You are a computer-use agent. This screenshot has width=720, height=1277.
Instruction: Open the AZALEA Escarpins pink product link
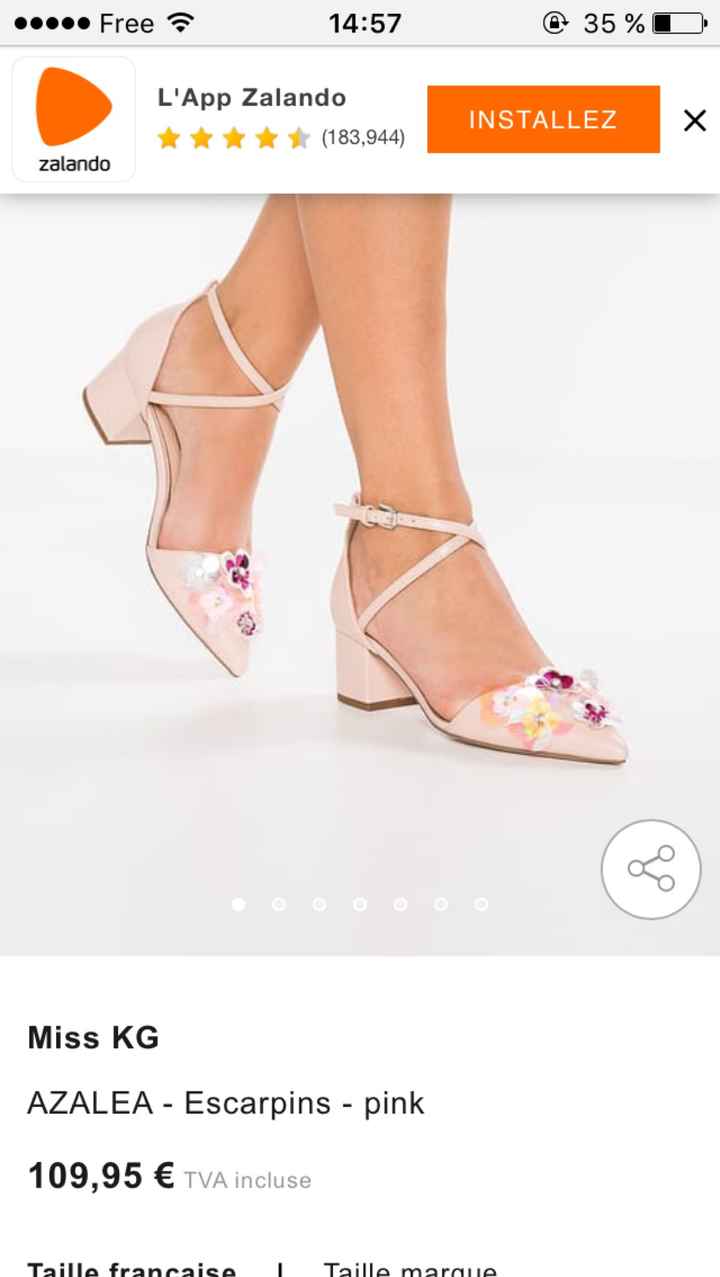pos(225,1103)
